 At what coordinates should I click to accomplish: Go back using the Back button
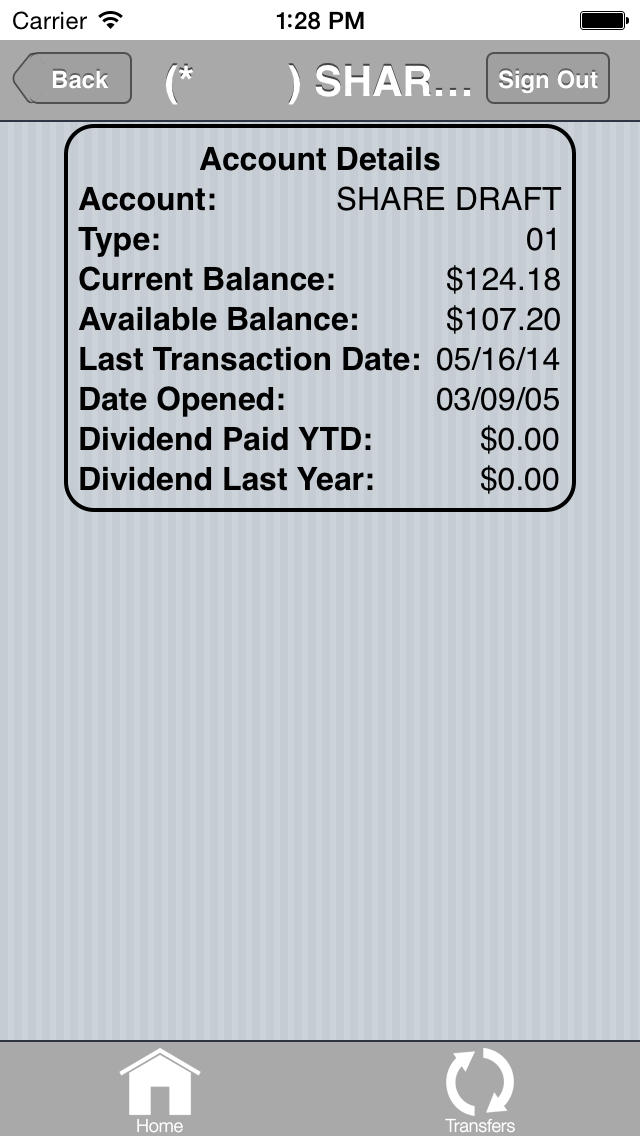click(72, 78)
